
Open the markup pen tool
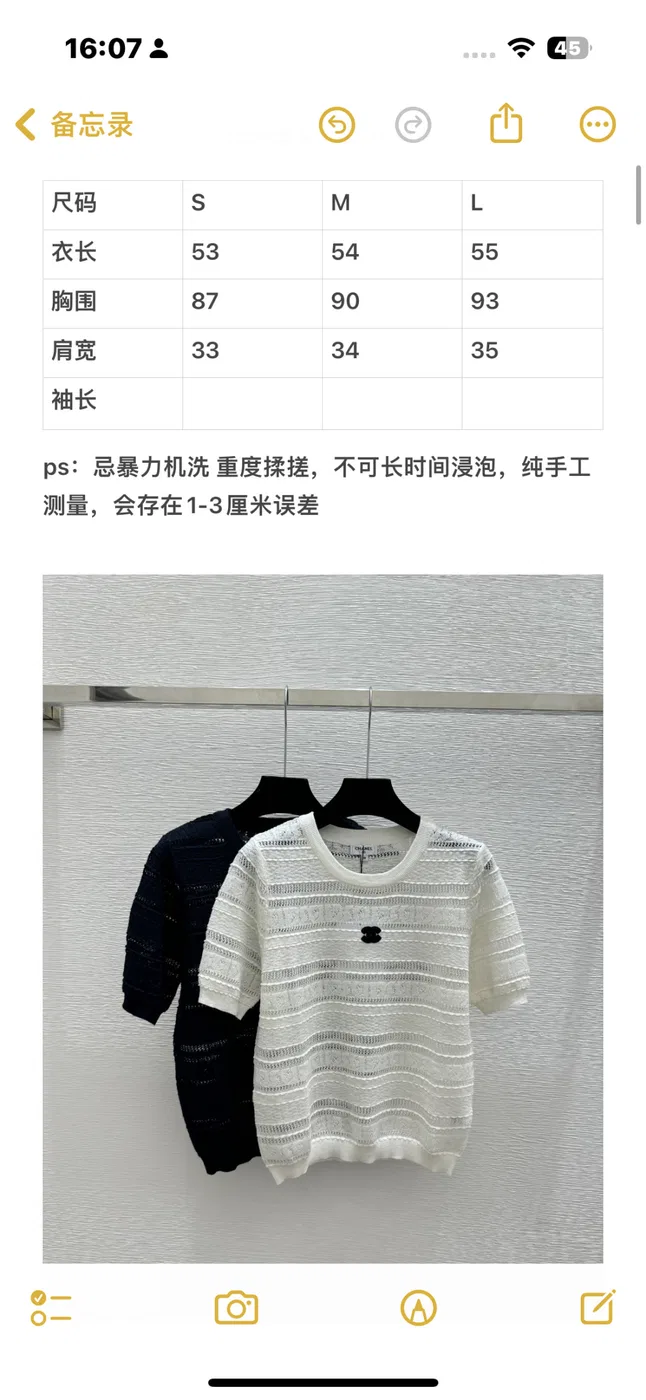418,1307
